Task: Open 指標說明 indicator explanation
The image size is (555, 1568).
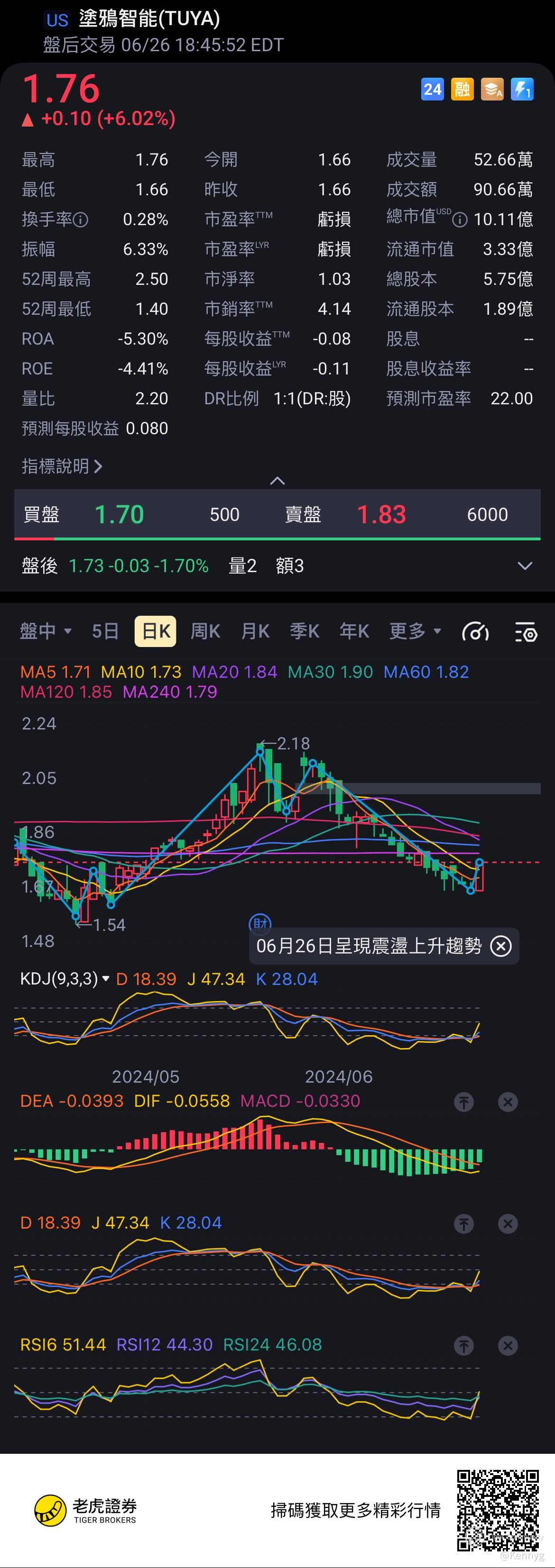Action: [x=62, y=466]
